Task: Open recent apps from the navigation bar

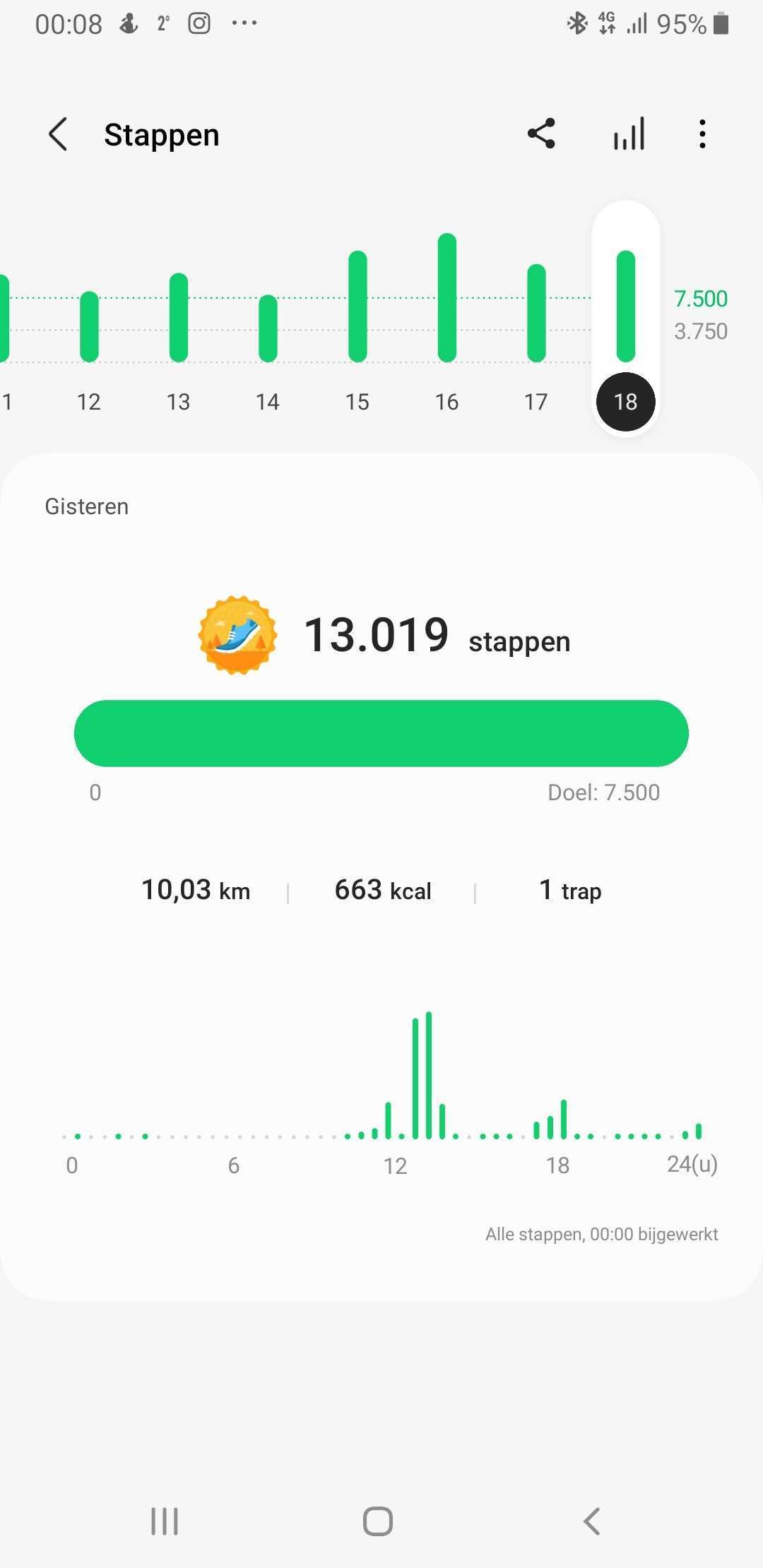Action: (165, 1521)
